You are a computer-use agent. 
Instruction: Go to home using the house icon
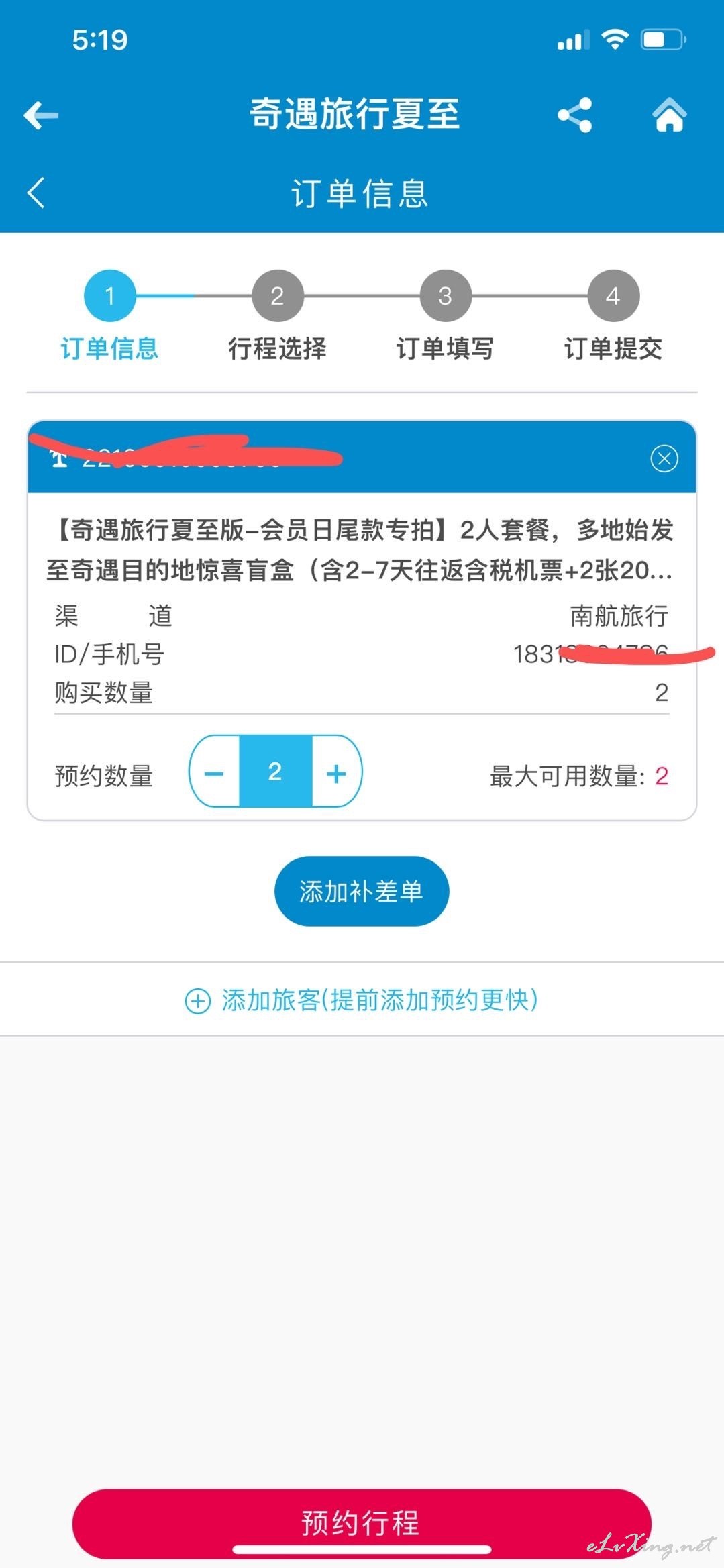click(670, 114)
